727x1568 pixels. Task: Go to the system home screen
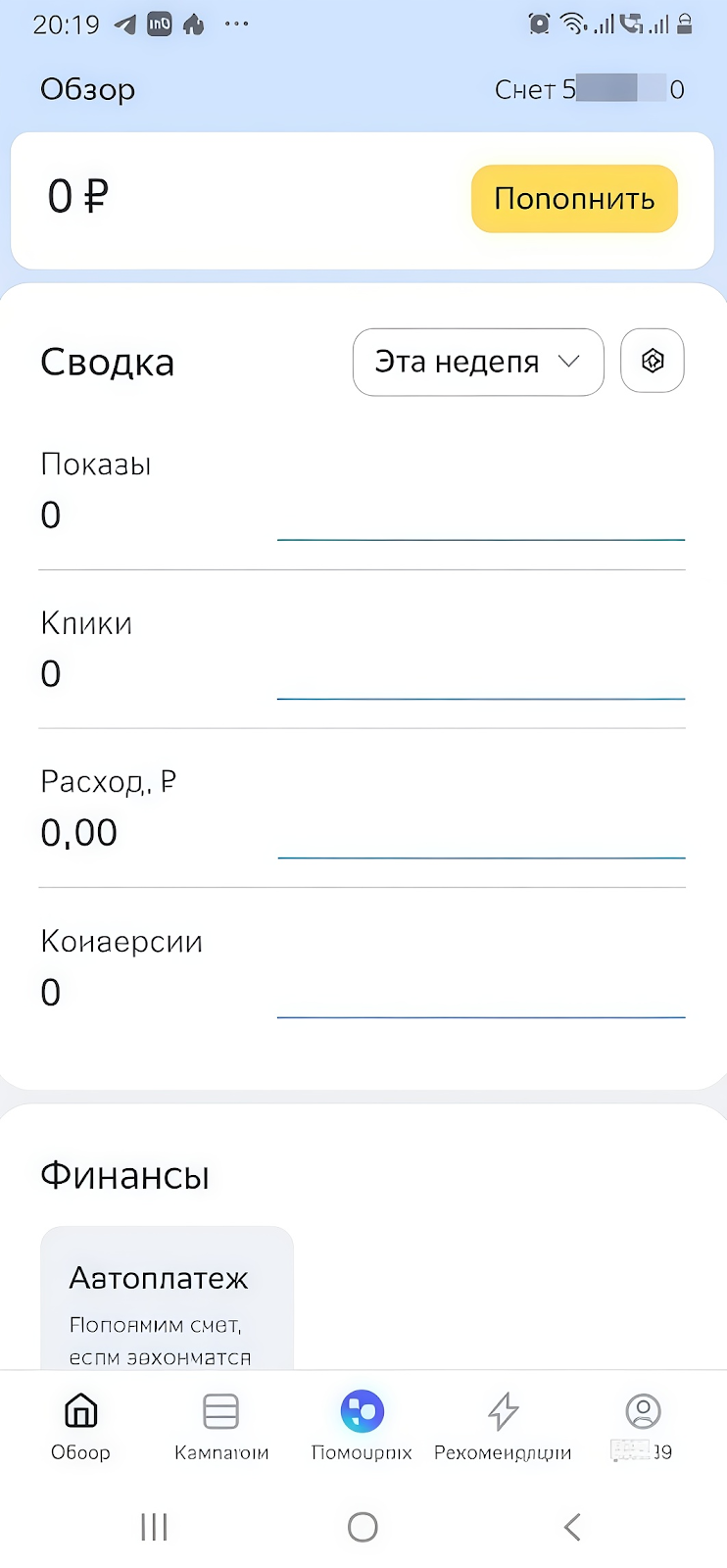coord(363,1526)
